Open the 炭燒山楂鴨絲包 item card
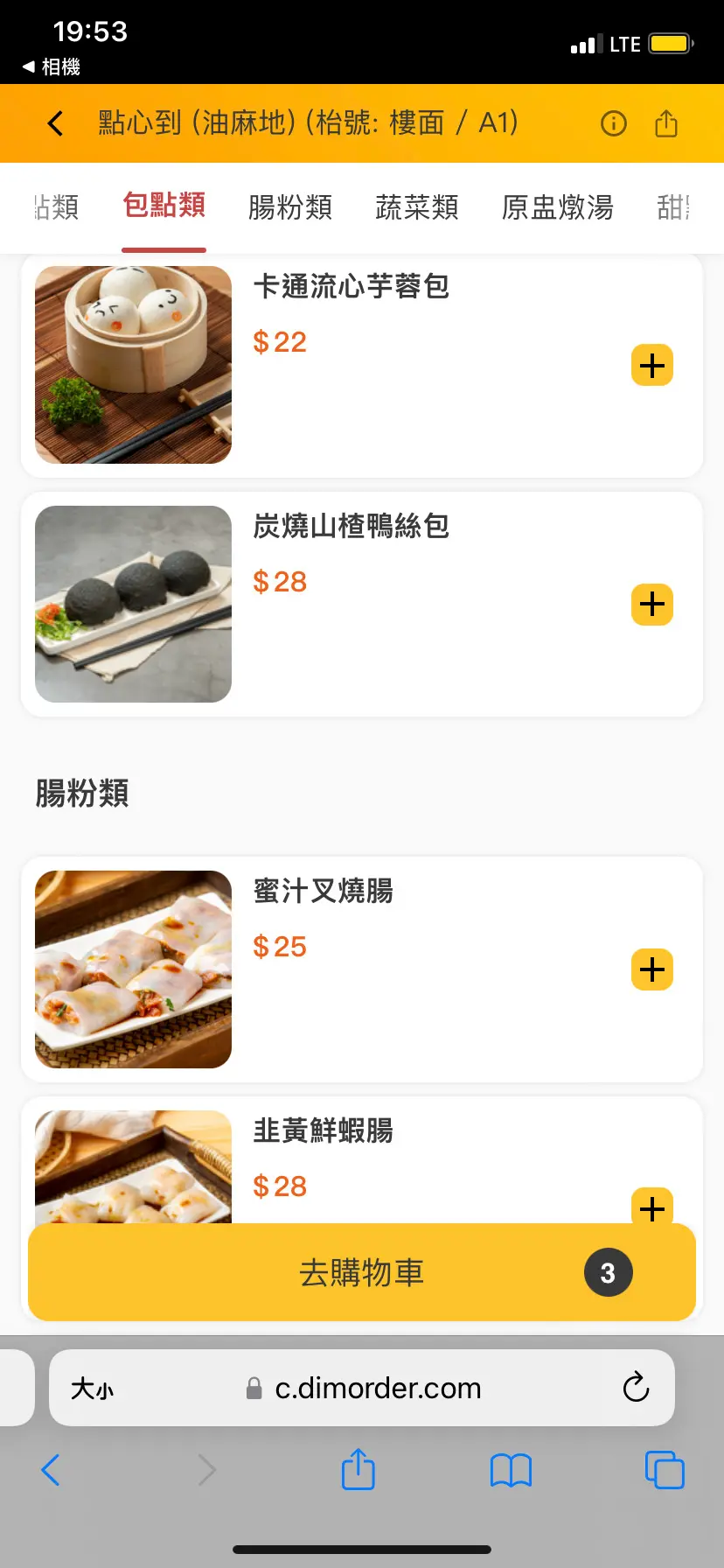 pyautogui.click(x=362, y=605)
